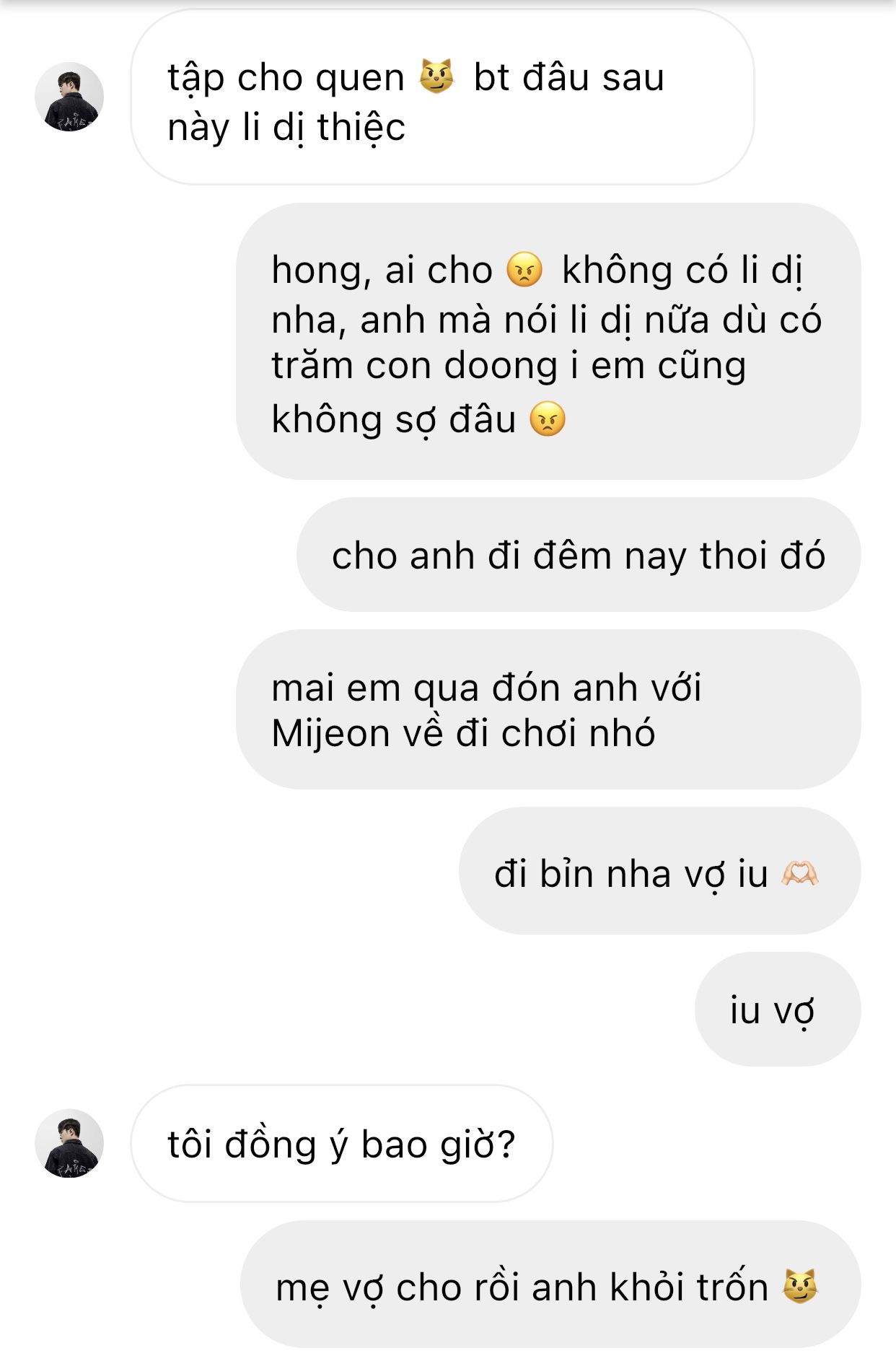Tap profile picture next to "tôi đồng ý bao giờ?"
This screenshot has width=896, height=1361.
point(69,1143)
